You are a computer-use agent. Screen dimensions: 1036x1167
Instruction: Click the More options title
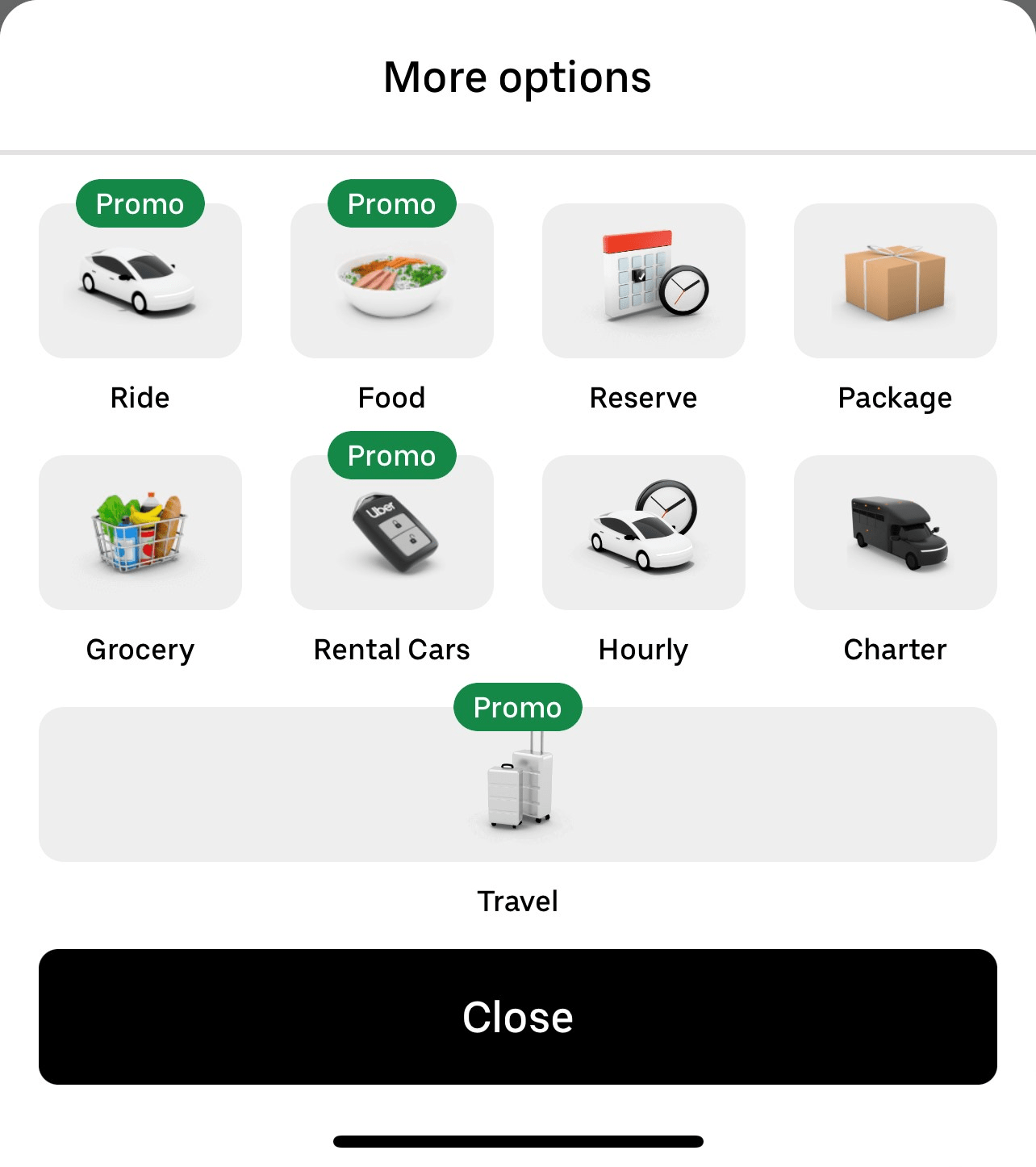[x=517, y=77]
